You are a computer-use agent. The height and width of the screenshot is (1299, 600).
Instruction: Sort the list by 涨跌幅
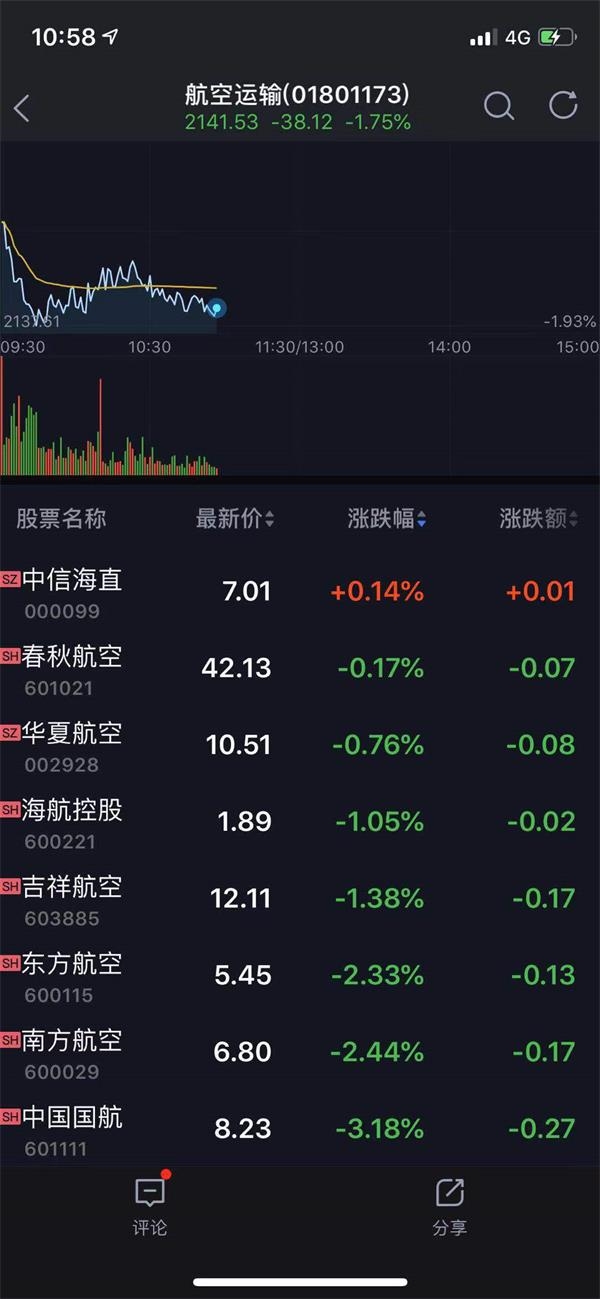(x=387, y=518)
